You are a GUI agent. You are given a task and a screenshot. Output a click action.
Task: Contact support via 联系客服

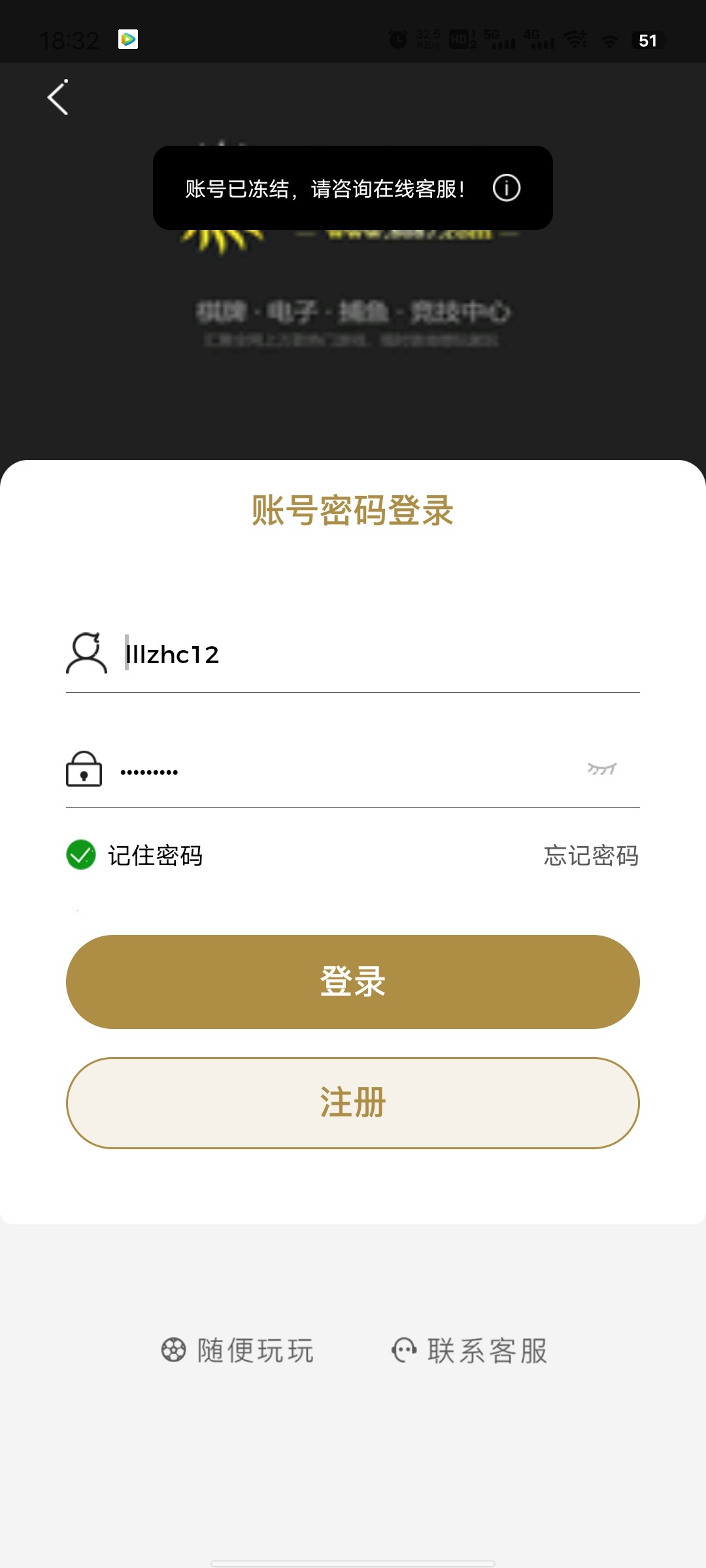click(469, 1350)
